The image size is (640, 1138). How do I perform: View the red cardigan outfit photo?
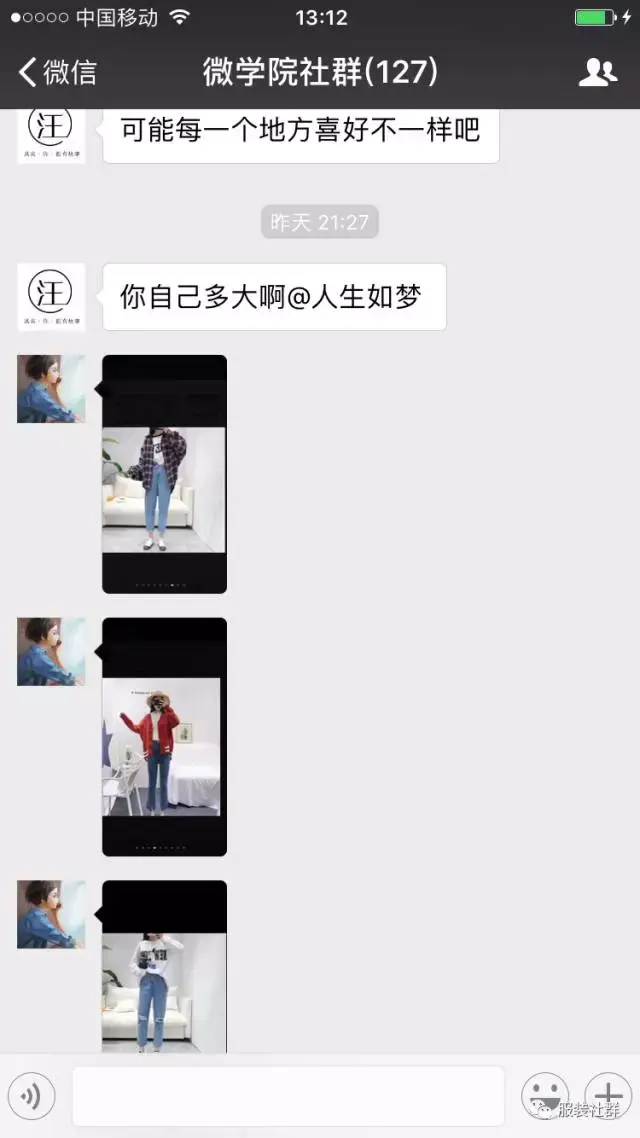coord(164,737)
